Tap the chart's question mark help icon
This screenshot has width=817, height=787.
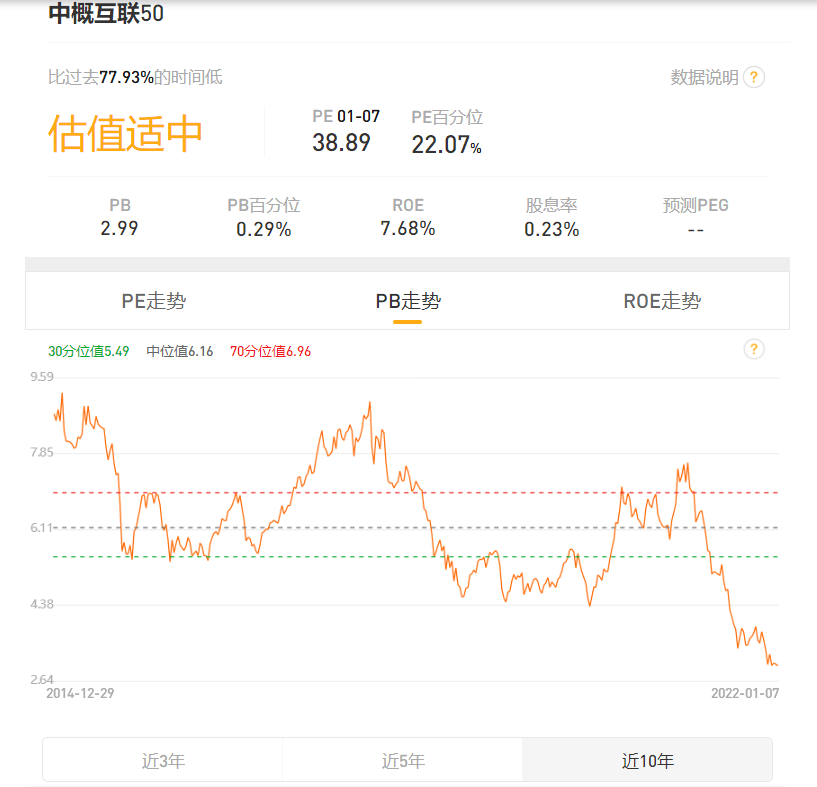[754, 349]
